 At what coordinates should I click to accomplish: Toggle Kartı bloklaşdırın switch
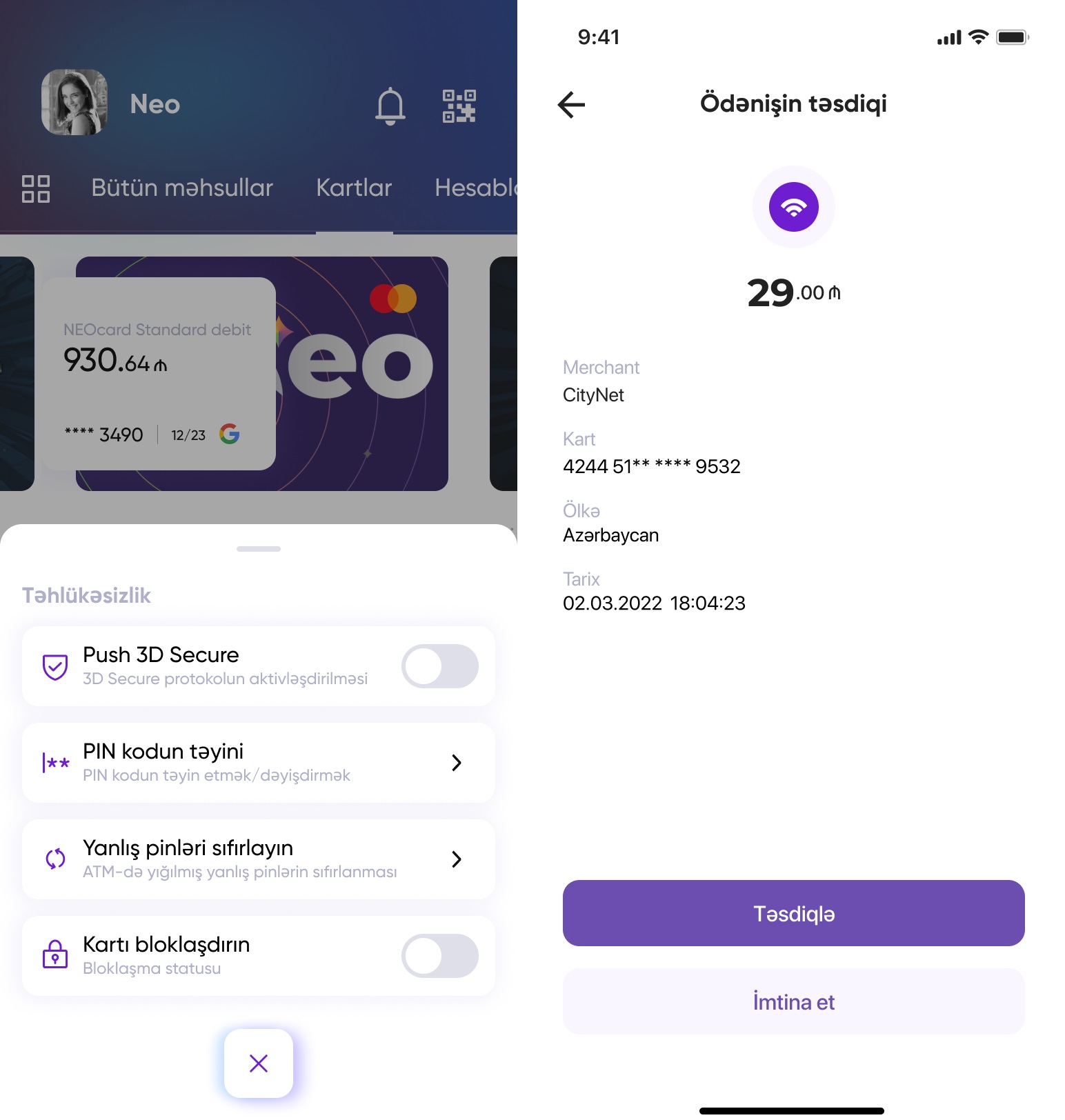click(439, 956)
